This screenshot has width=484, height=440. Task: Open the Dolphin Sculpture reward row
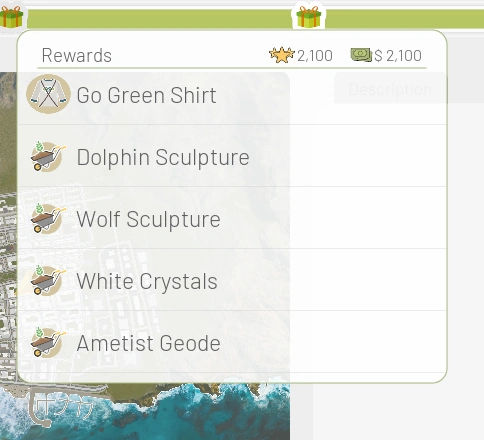click(232, 156)
